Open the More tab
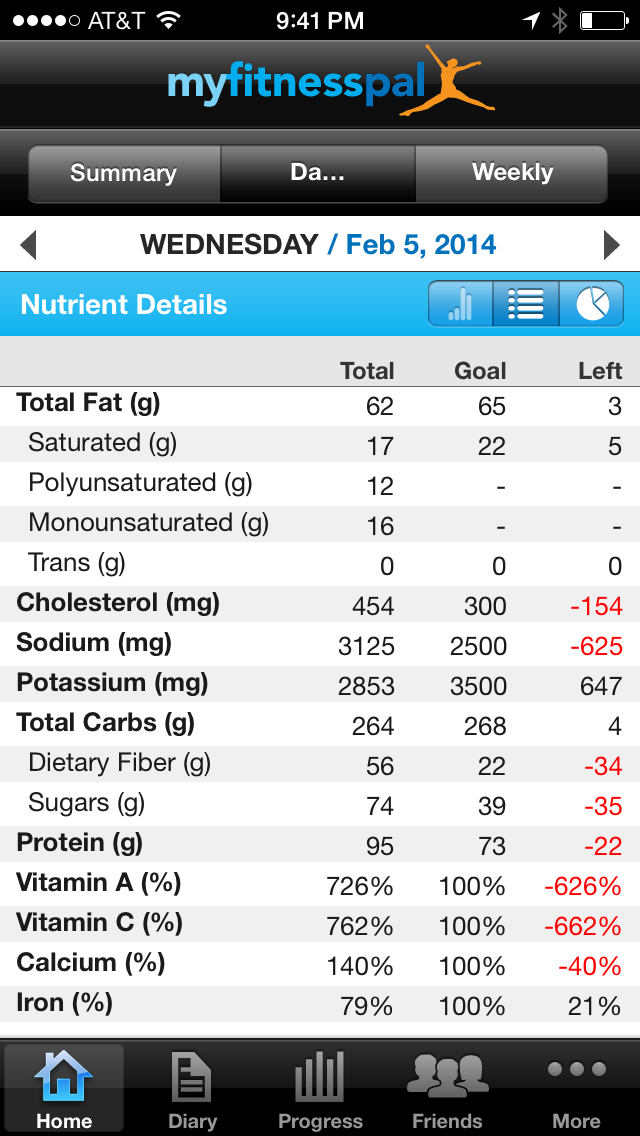 (x=576, y=1088)
